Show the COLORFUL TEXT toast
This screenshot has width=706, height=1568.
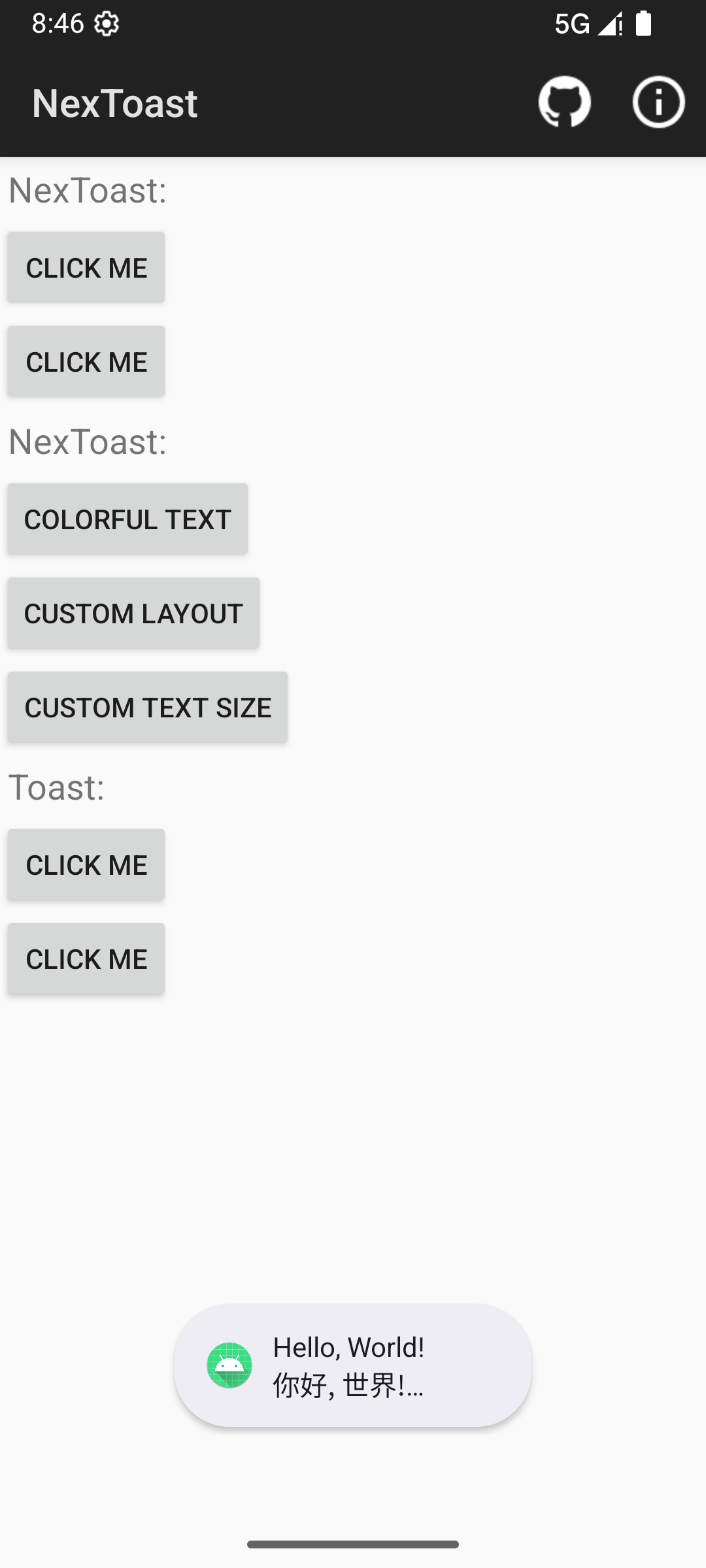pos(127,519)
